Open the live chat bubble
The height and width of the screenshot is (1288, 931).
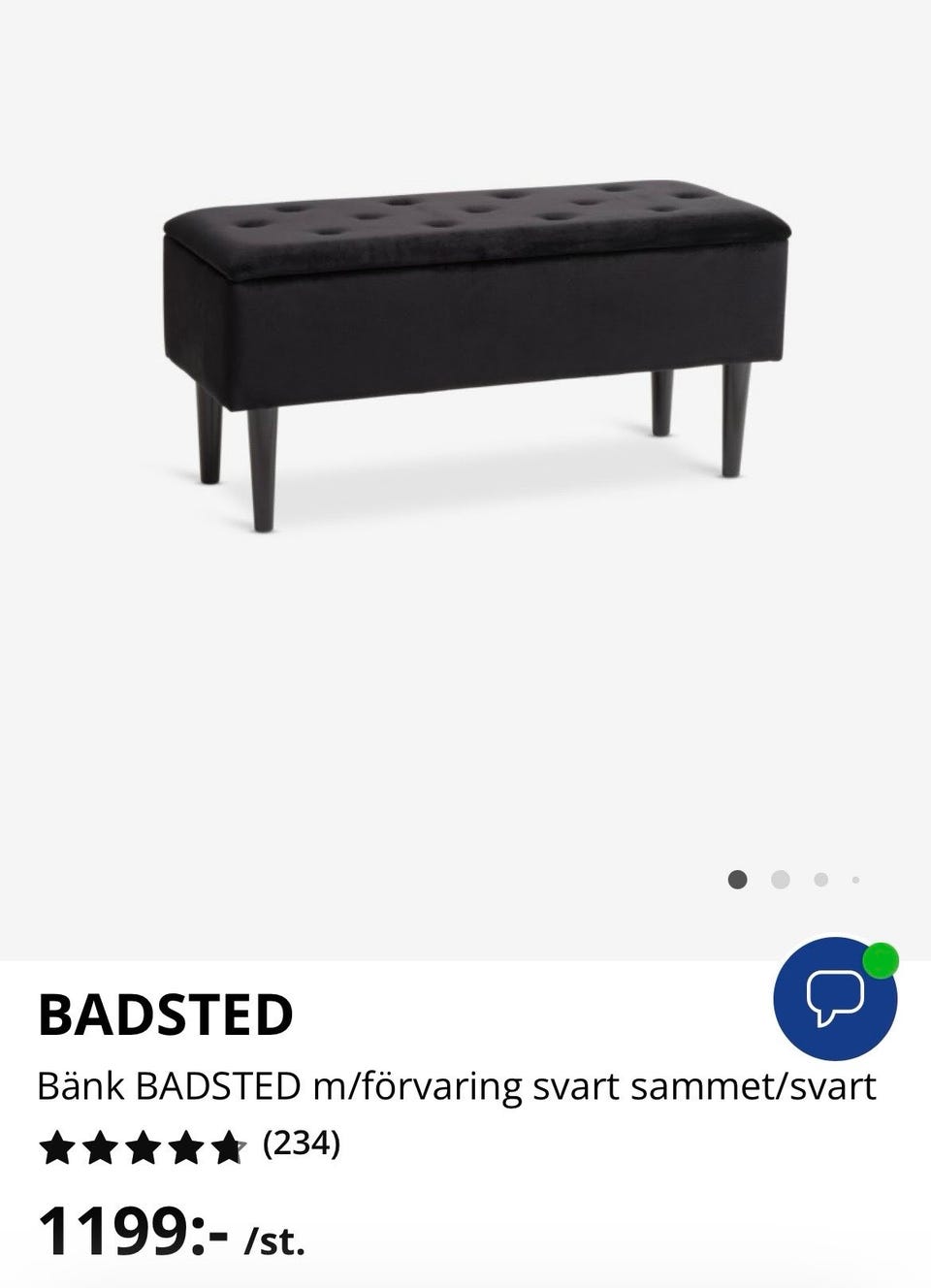[835, 999]
